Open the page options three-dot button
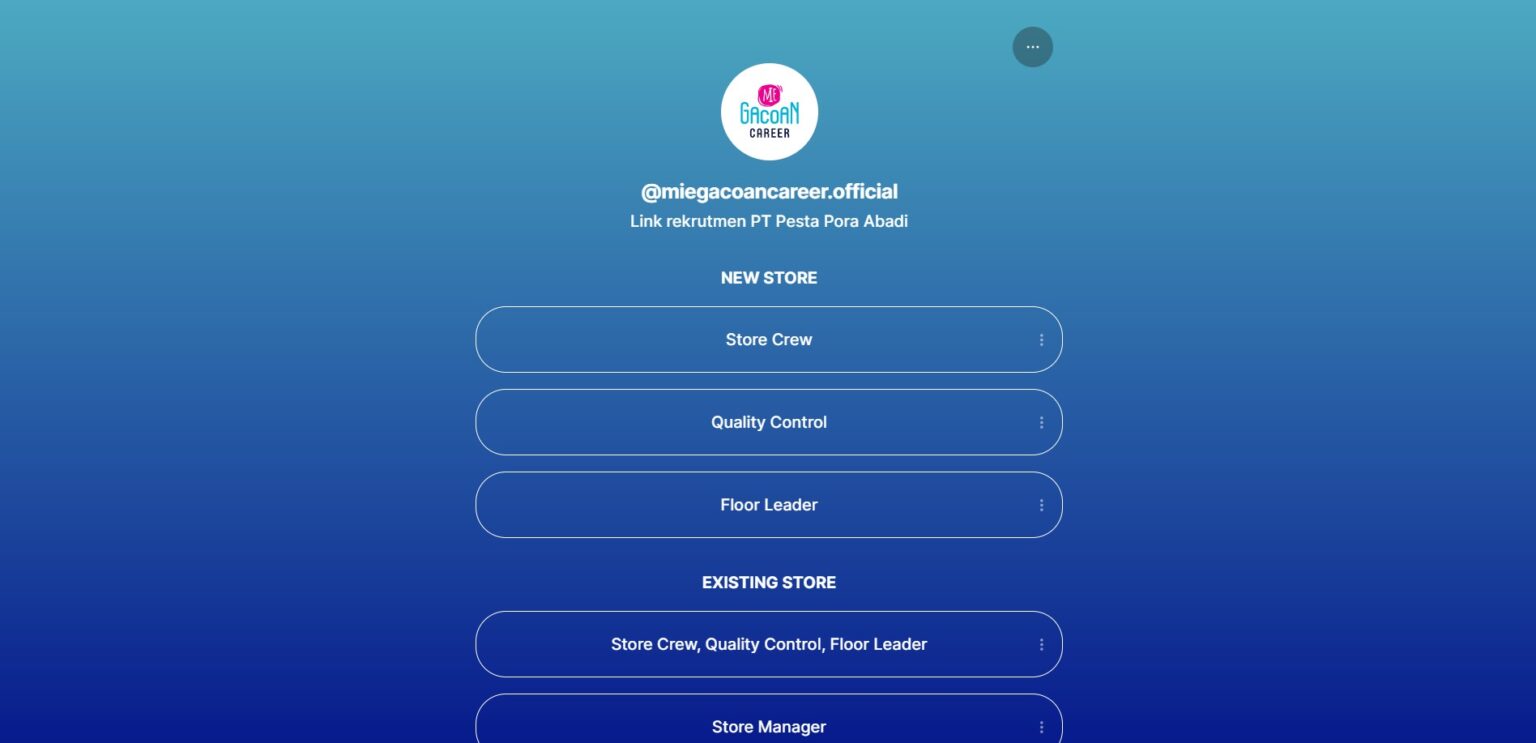Viewport: 1536px width, 743px height. 1032,47
